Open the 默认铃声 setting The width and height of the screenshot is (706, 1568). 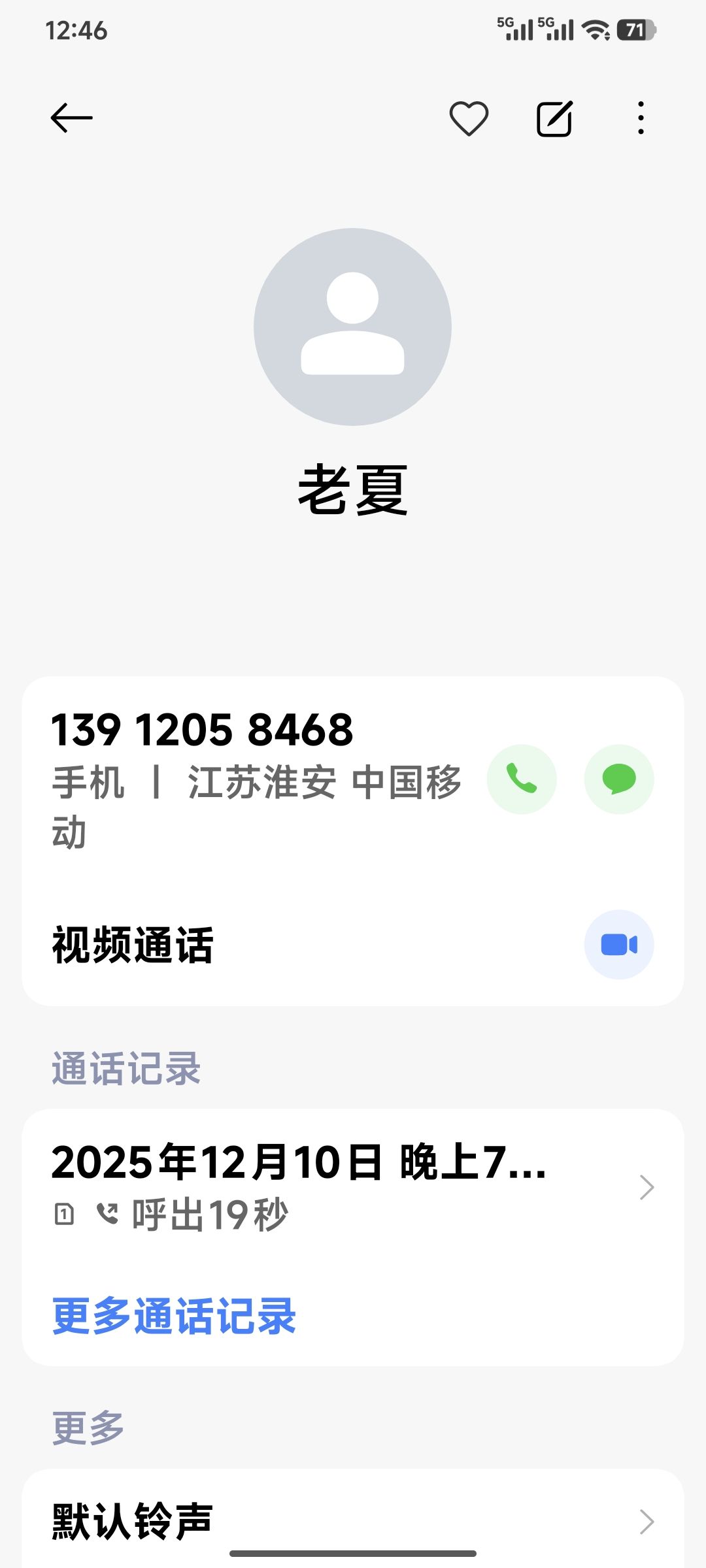(353, 1521)
